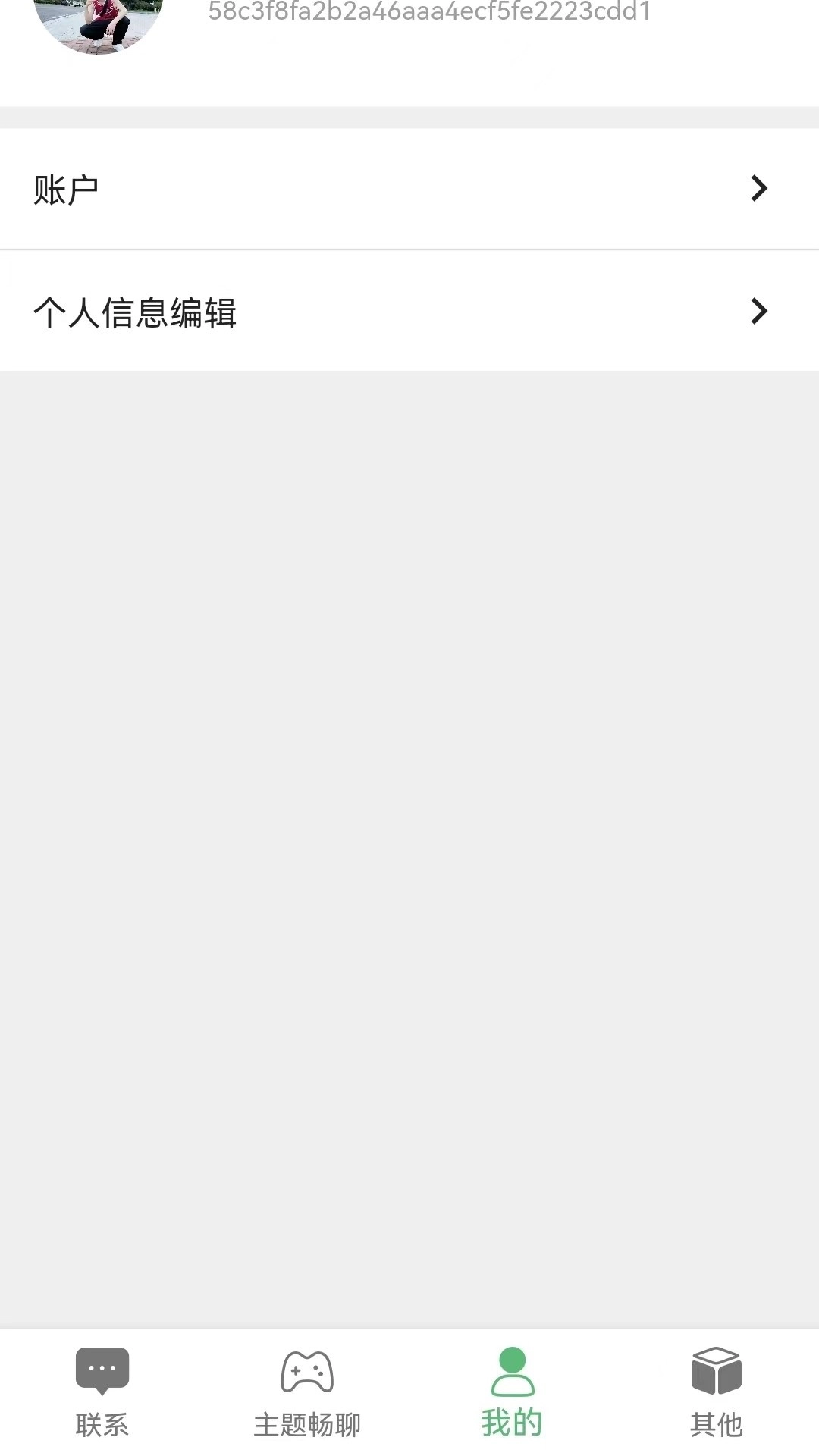Go to the 其他 tab
819x1456 pixels.
point(717,1392)
